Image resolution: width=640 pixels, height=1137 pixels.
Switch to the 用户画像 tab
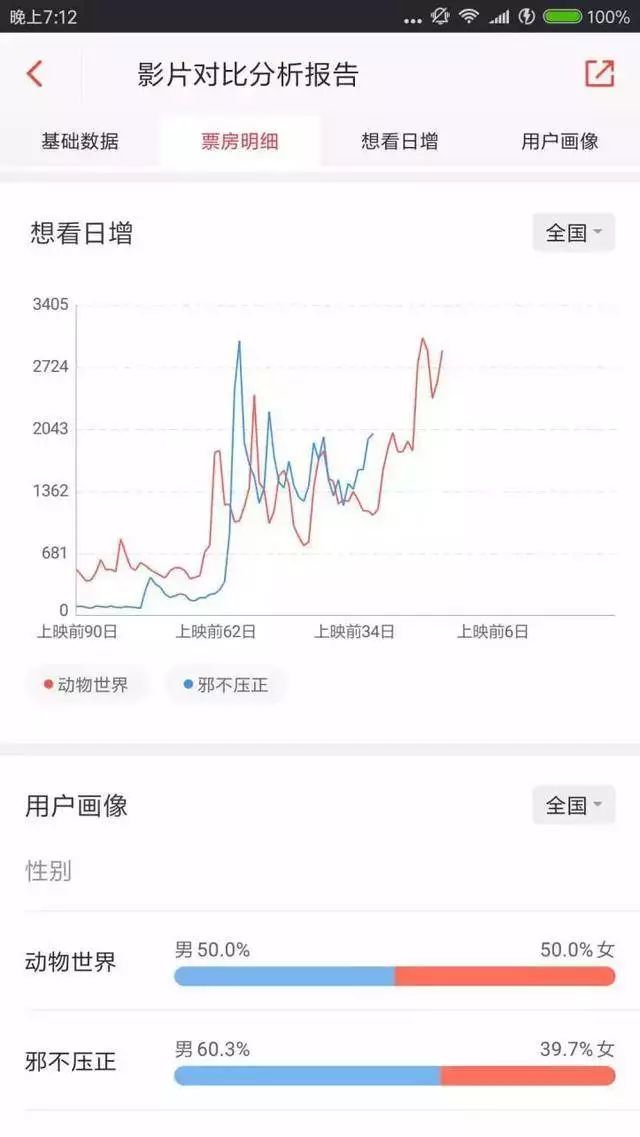click(560, 141)
